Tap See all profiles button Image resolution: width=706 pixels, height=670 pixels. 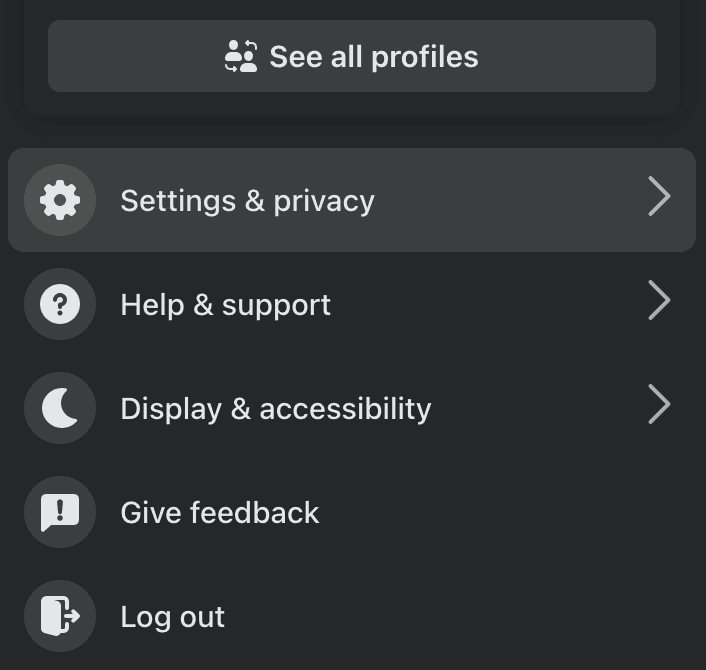[x=352, y=57]
